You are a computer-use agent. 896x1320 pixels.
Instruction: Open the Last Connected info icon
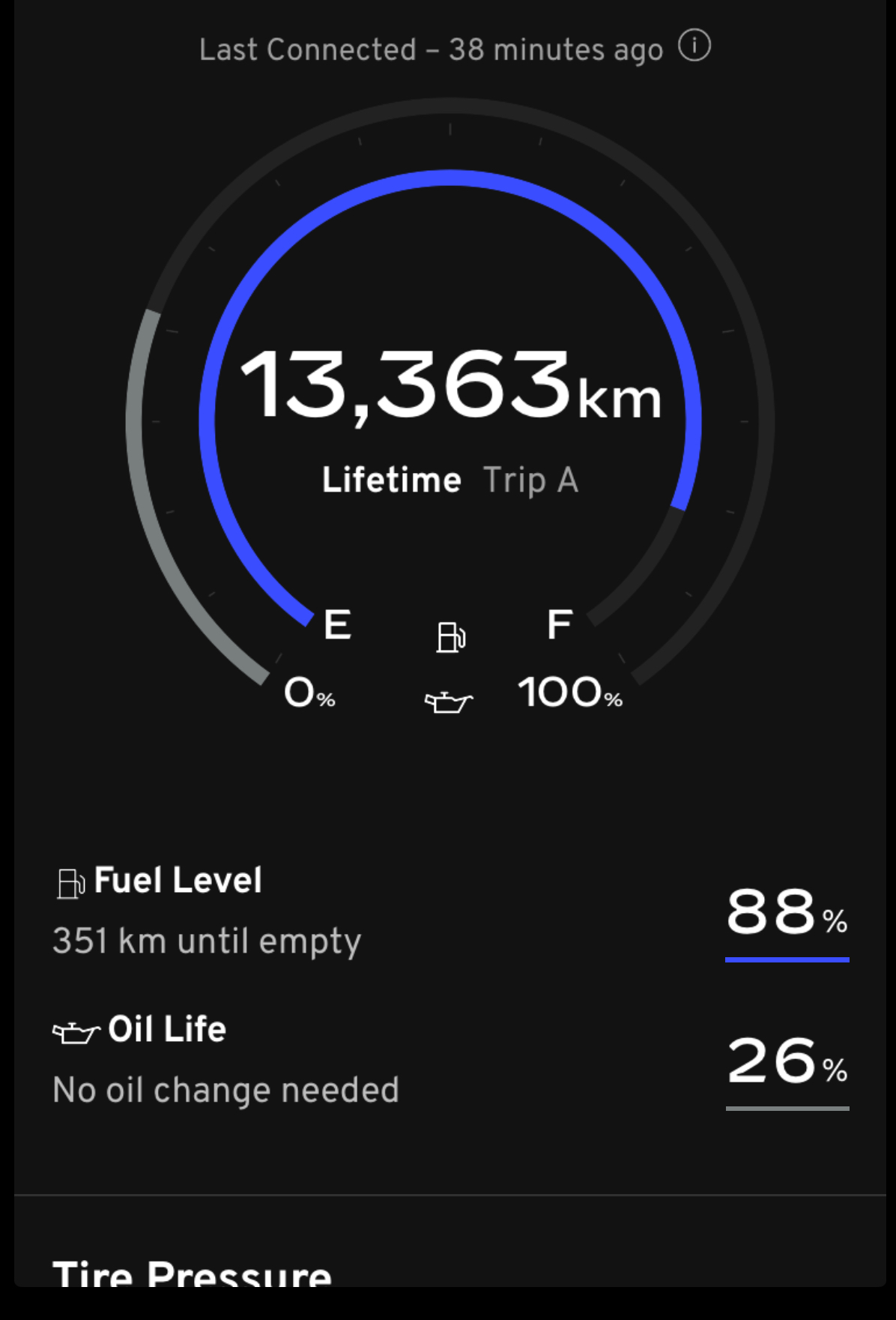point(694,46)
